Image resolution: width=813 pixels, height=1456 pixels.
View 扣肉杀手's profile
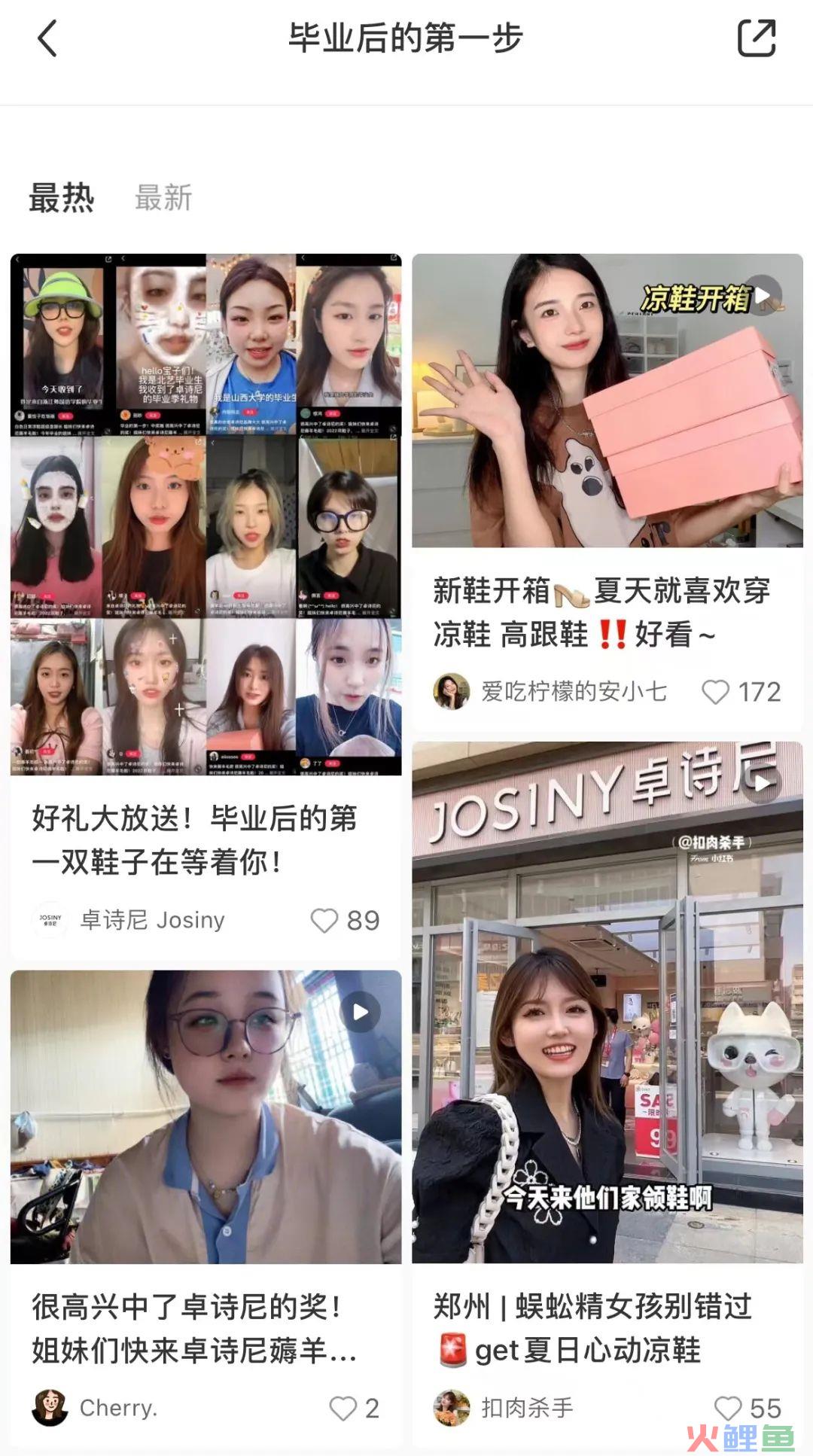[x=452, y=1408]
